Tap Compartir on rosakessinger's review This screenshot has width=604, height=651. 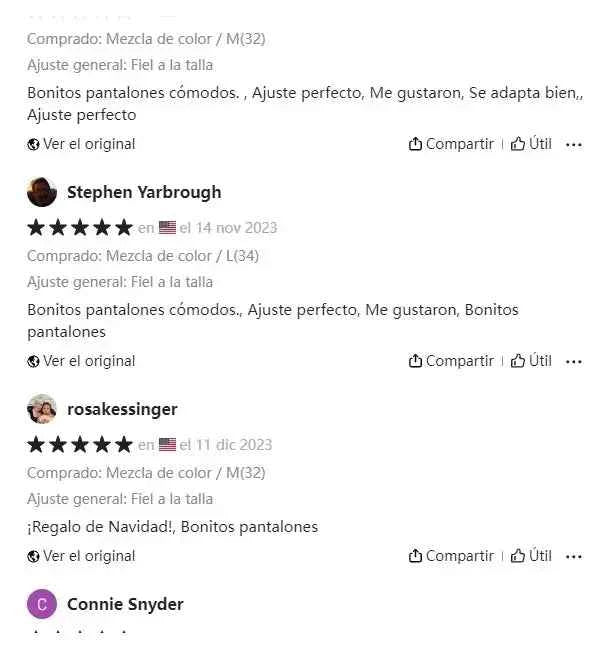pos(451,556)
